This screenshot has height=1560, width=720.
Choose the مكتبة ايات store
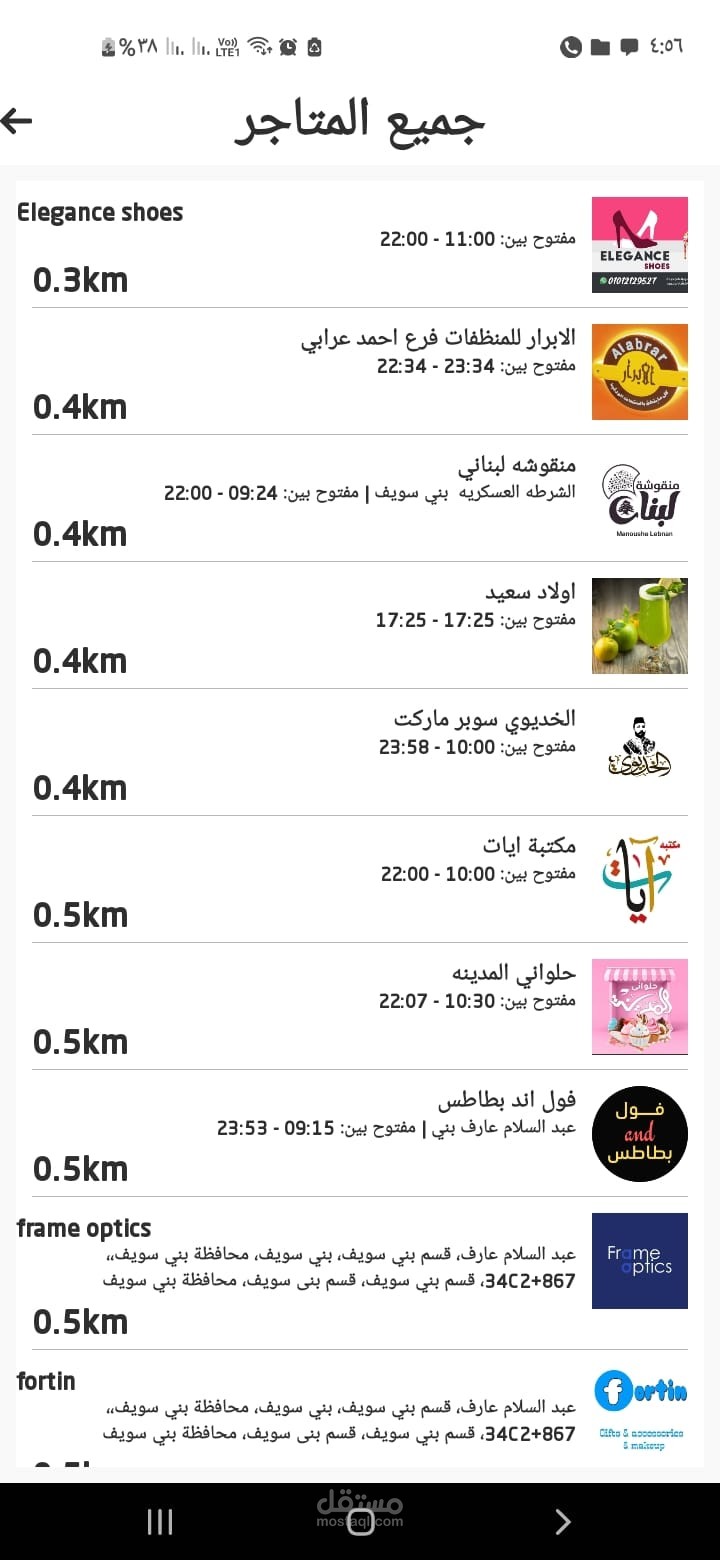click(360, 880)
